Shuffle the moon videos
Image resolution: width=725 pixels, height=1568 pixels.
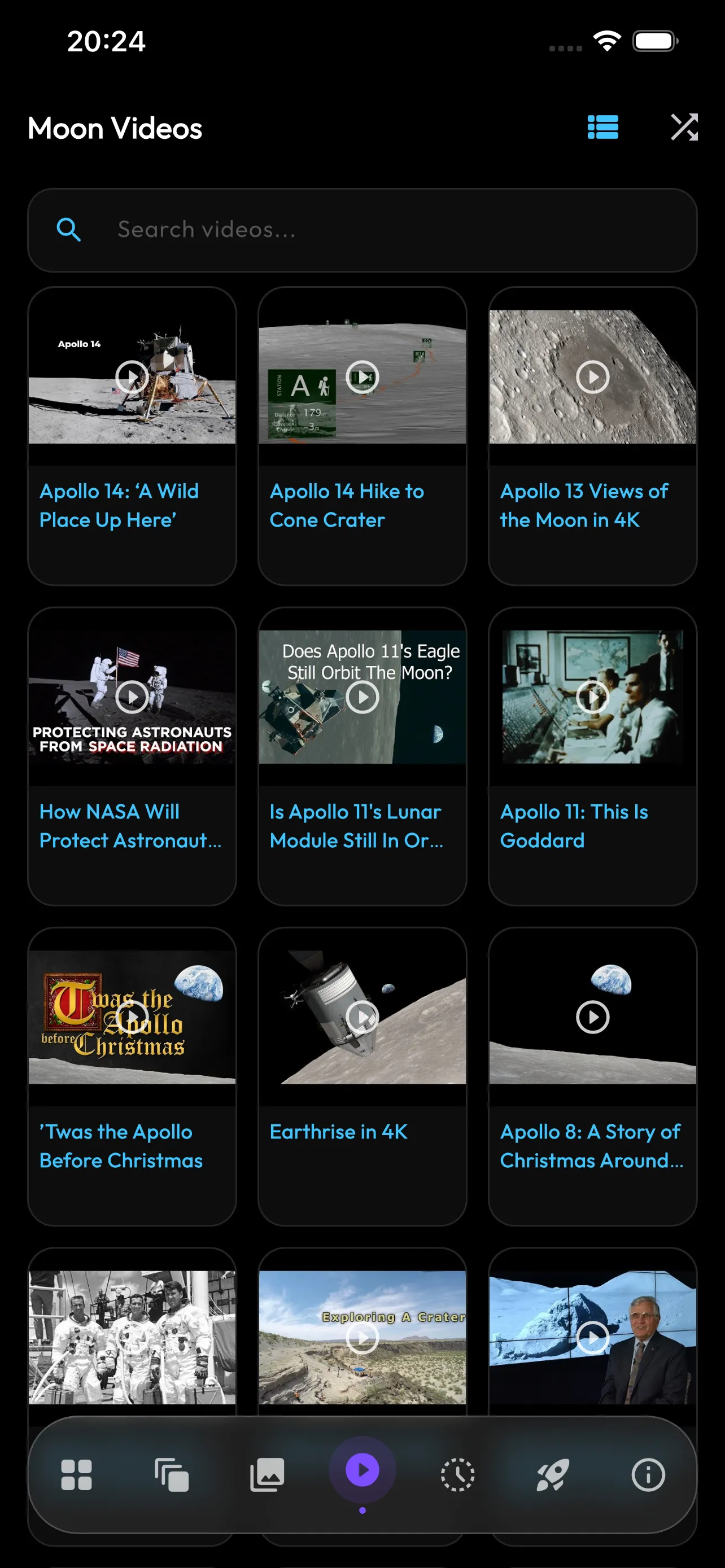click(x=684, y=128)
